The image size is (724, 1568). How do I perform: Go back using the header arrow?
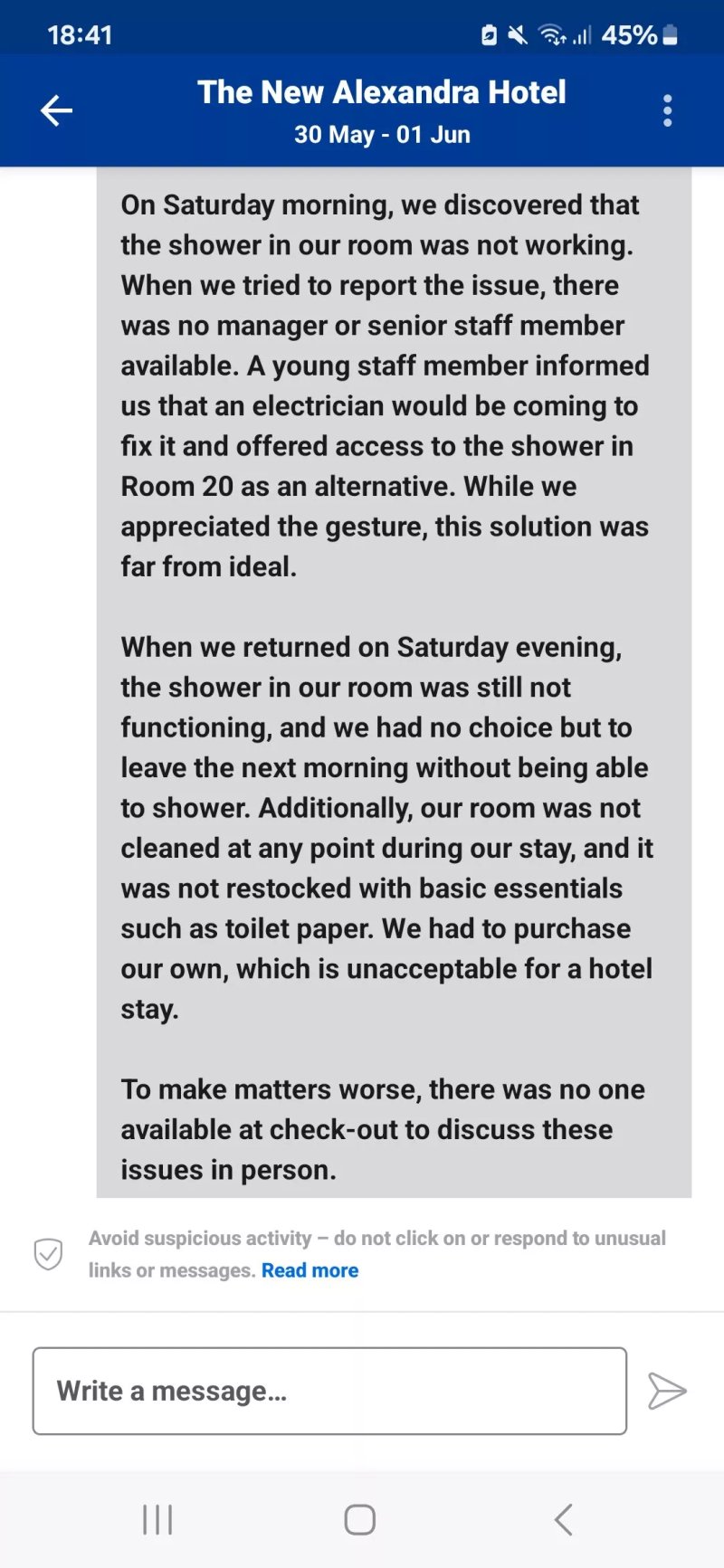pos(56,110)
